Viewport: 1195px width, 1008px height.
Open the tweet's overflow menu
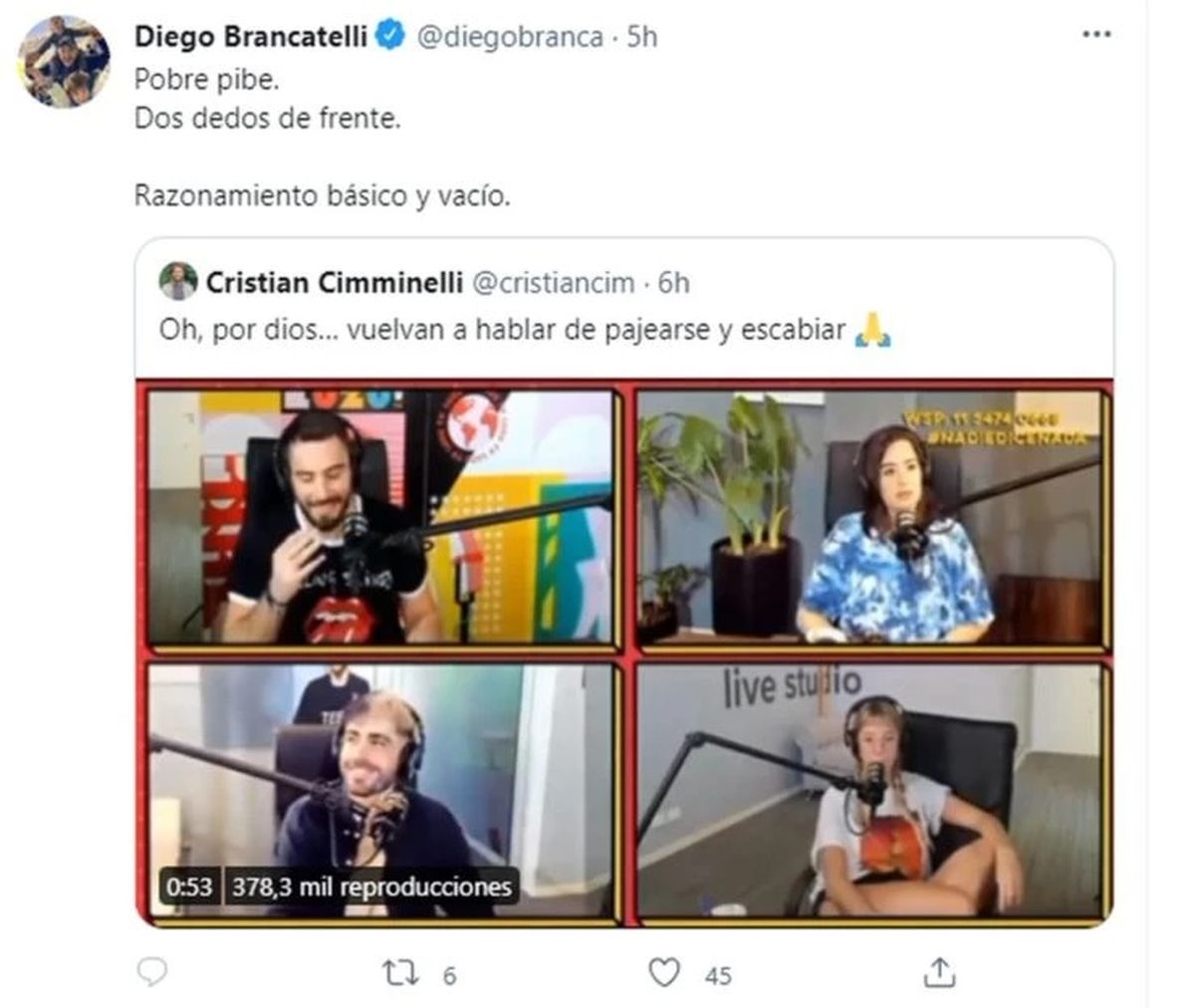(1095, 35)
